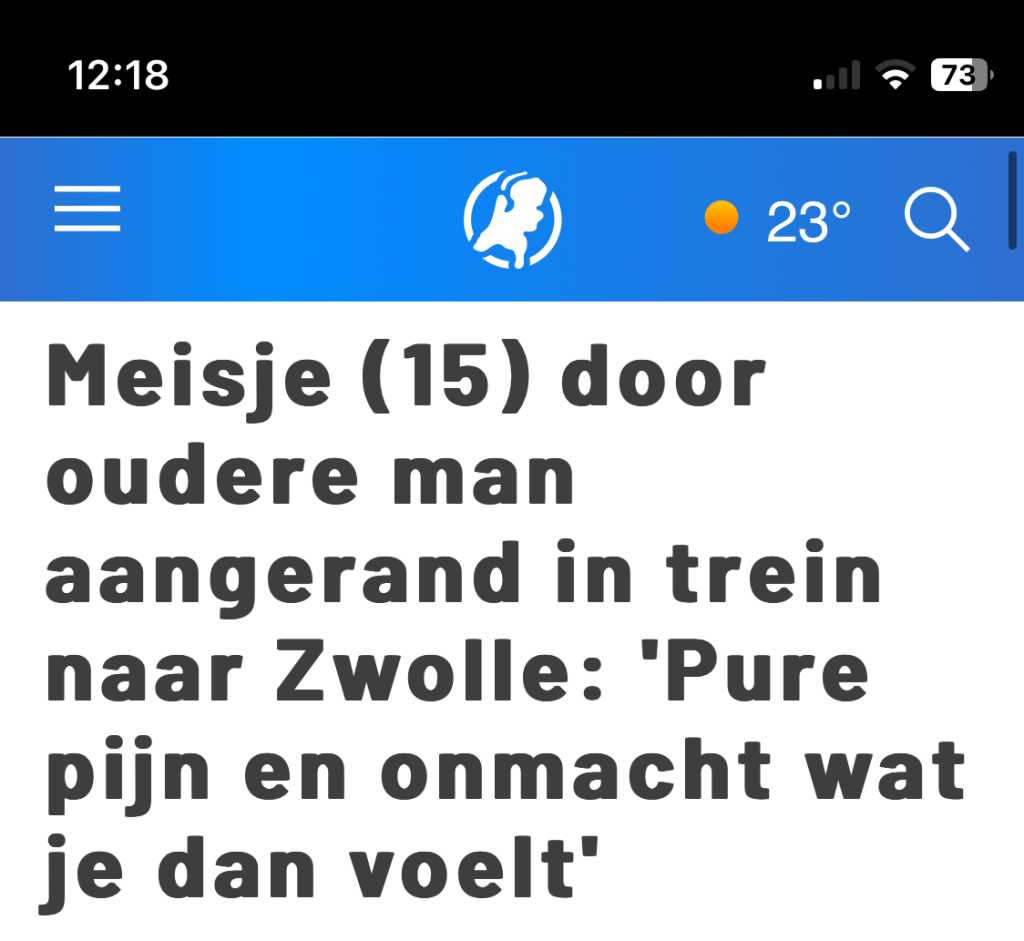Open the hamburger navigation menu
This screenshot has width=1024, height=941.
tap(87, 210)
